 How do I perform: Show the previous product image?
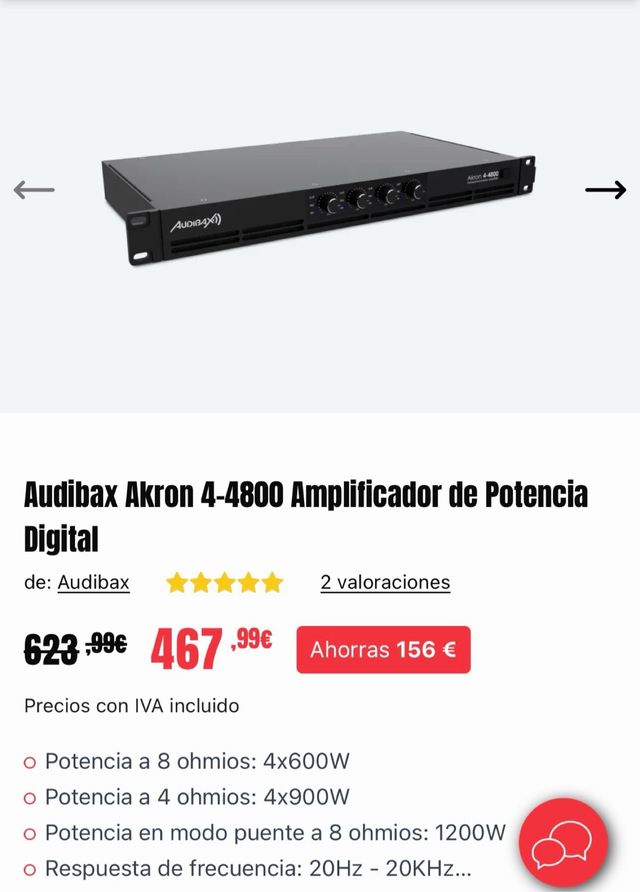pos(34,189)
